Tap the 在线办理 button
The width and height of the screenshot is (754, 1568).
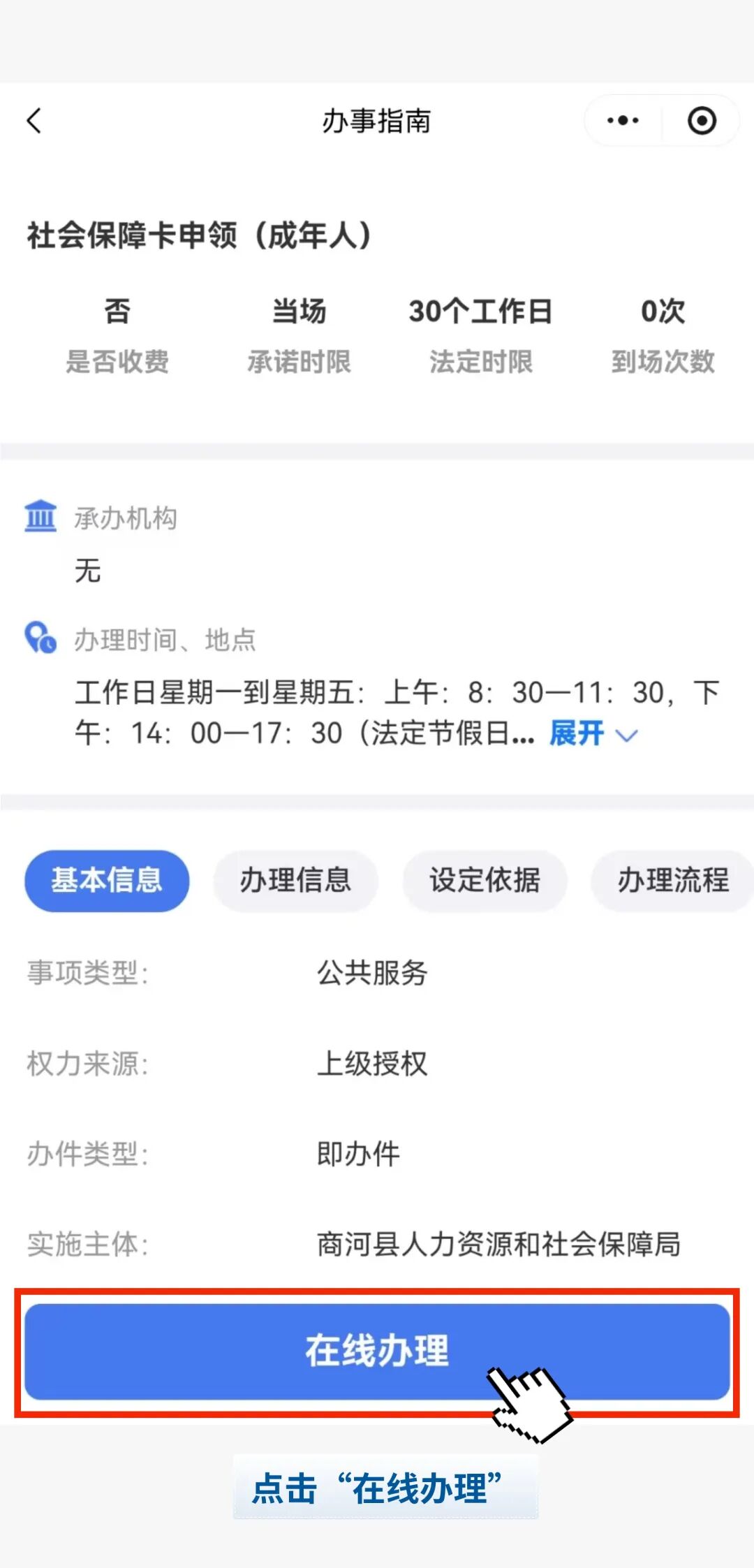[x=377, y=1351]
